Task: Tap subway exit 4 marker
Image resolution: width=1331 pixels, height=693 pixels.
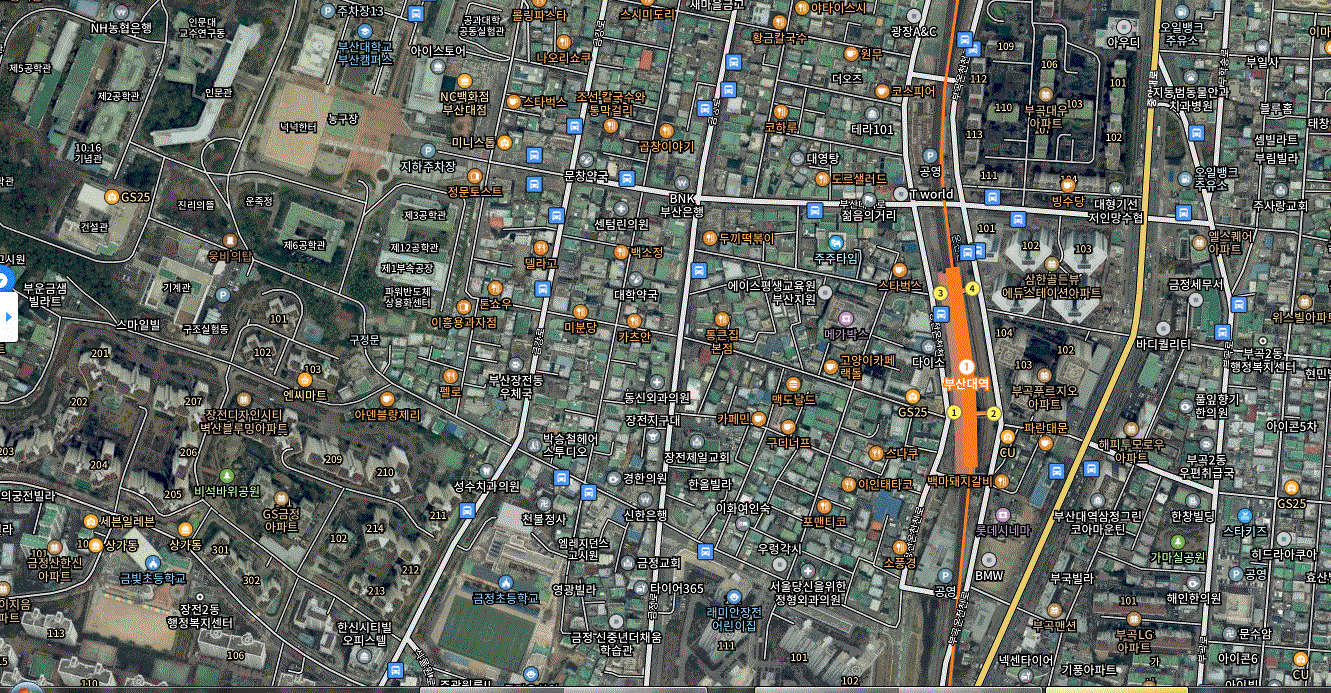Action: tap(971, 289)
